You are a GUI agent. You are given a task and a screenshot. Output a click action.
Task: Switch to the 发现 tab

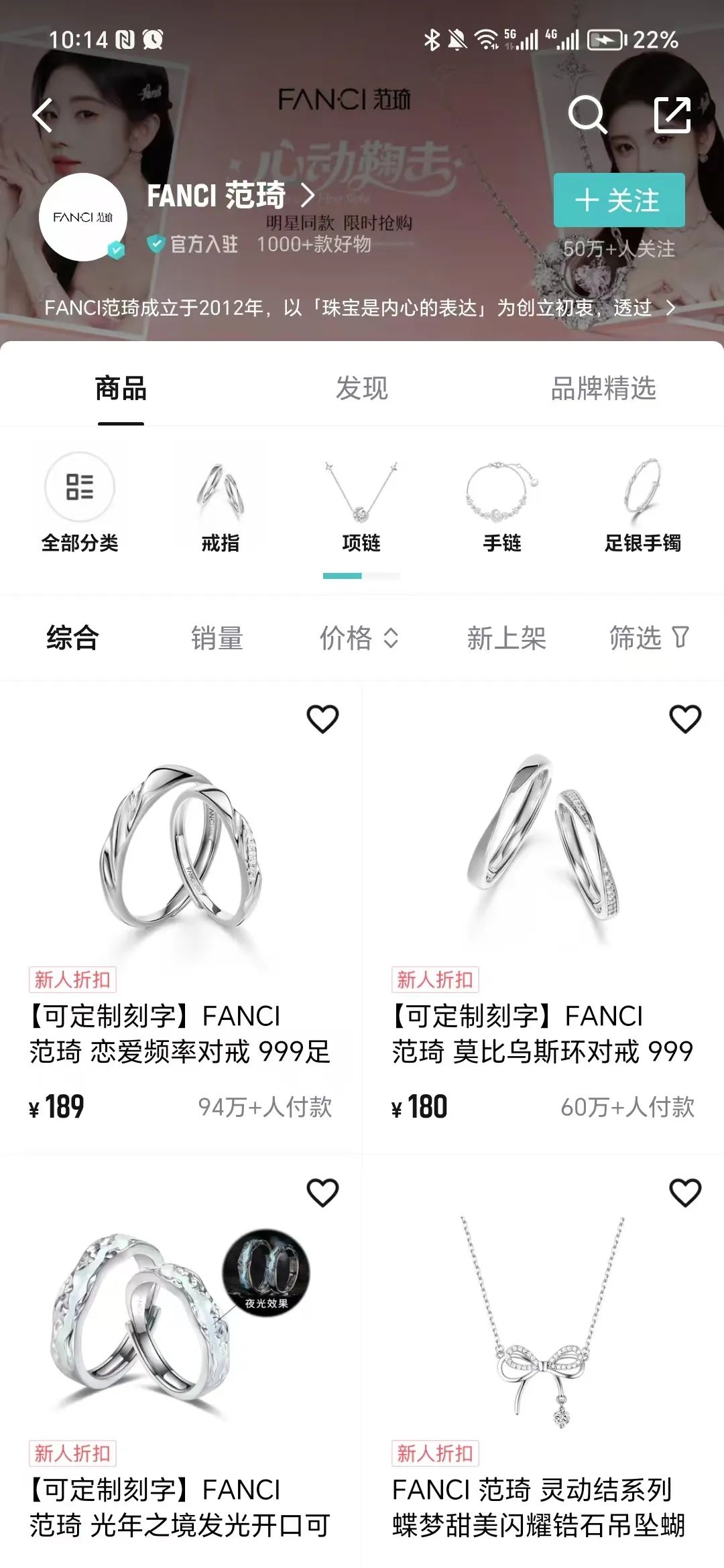point(362,389)
